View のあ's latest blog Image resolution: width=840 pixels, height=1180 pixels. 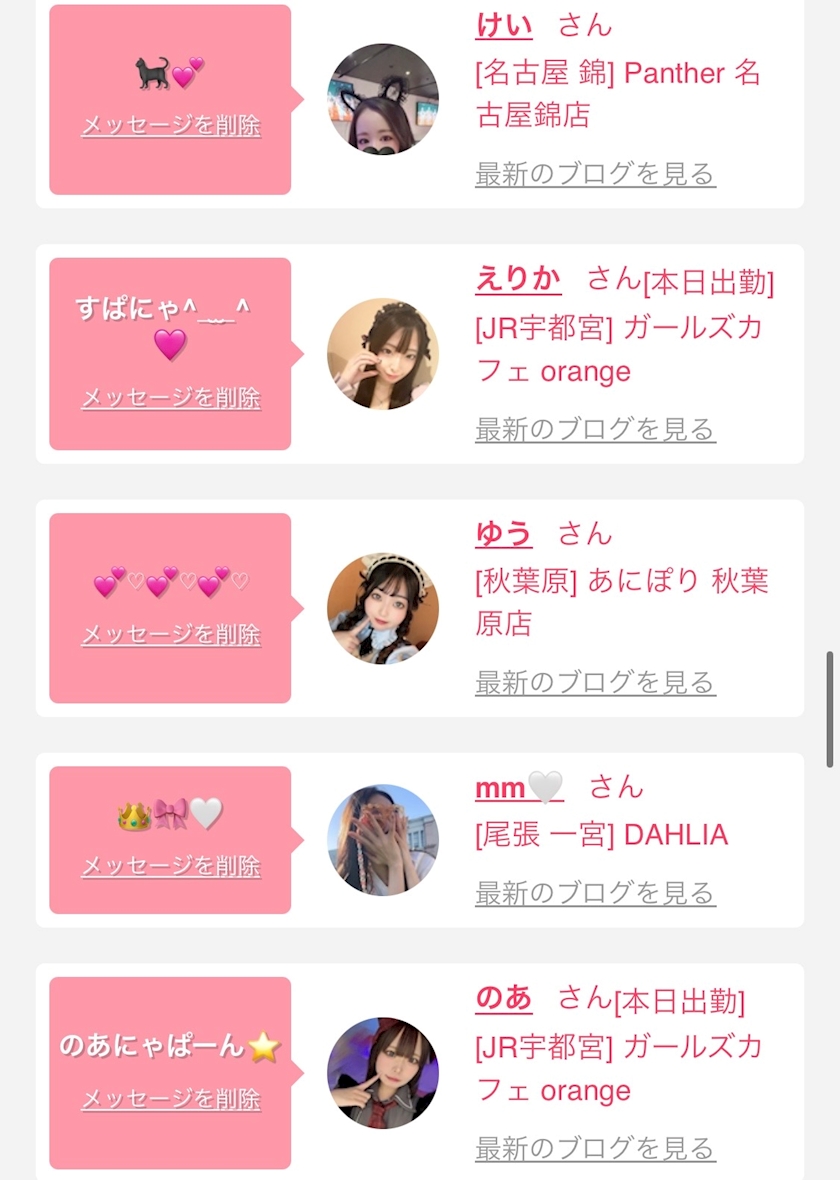pyautogui.click(x=595, y=1148)
